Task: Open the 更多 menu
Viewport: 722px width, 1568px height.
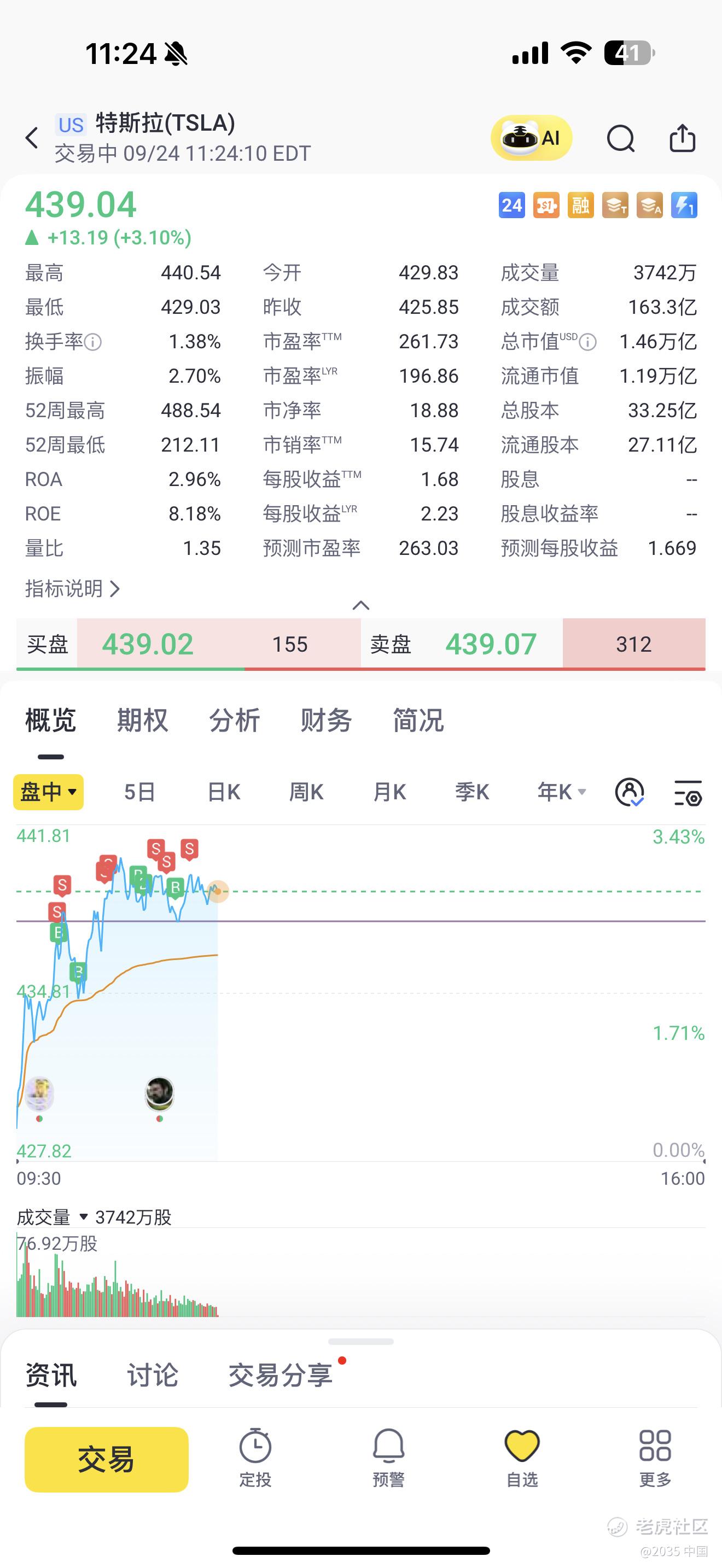Action: pyautogui.click(x=655, y=1459)
